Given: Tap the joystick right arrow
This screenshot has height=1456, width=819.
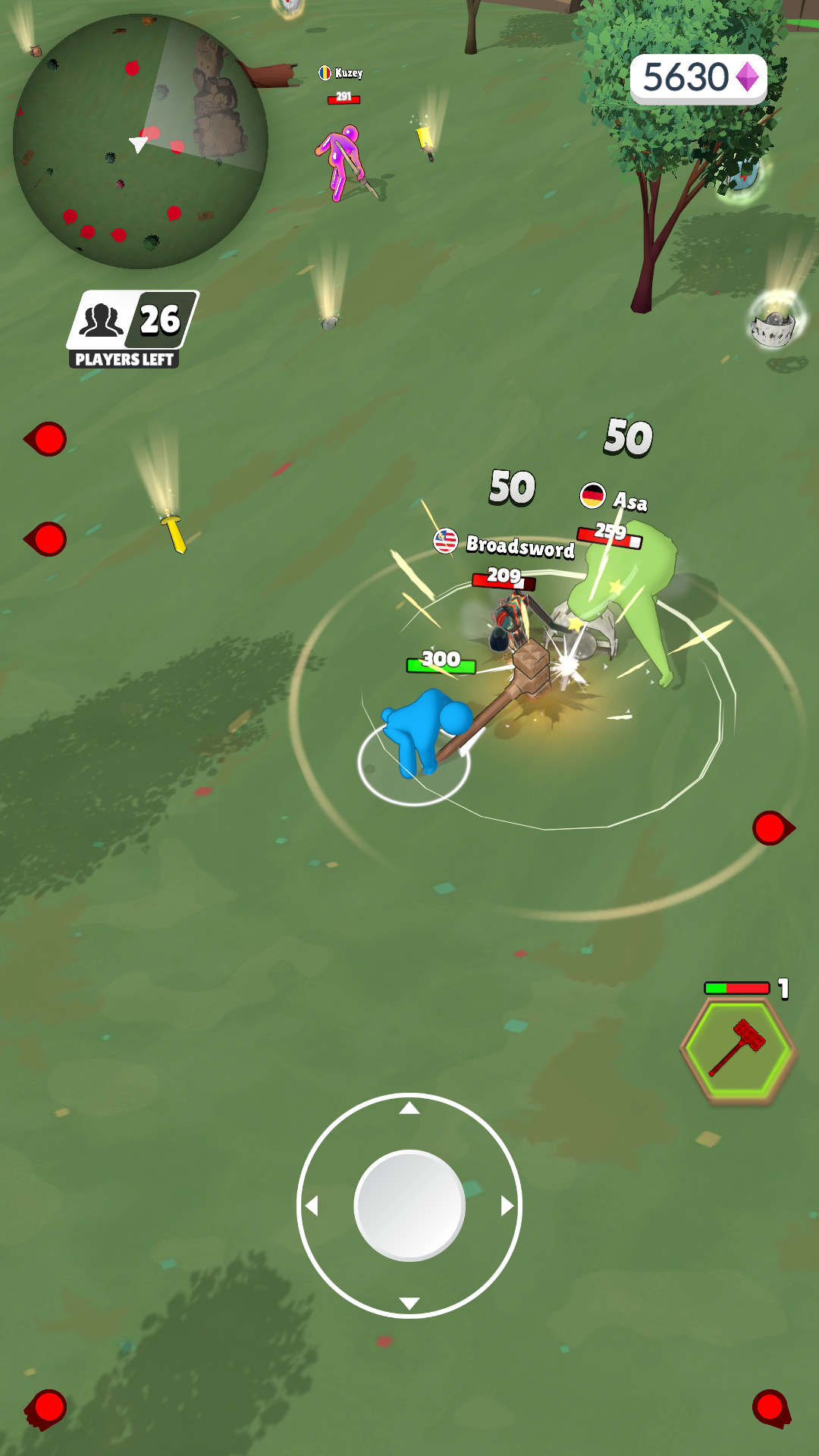Looking at the screenshot, I should pos(507,1206).
